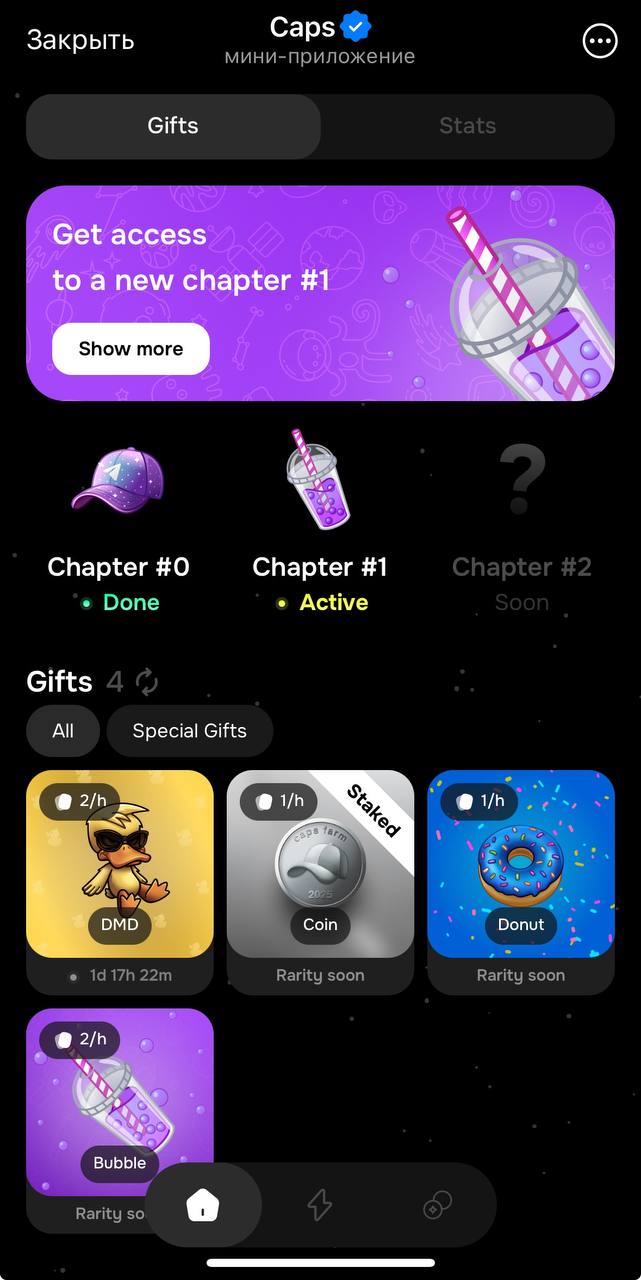
Task: Open the coins bottom tab
Action: pyautogui.click(x=436, y=1206)
